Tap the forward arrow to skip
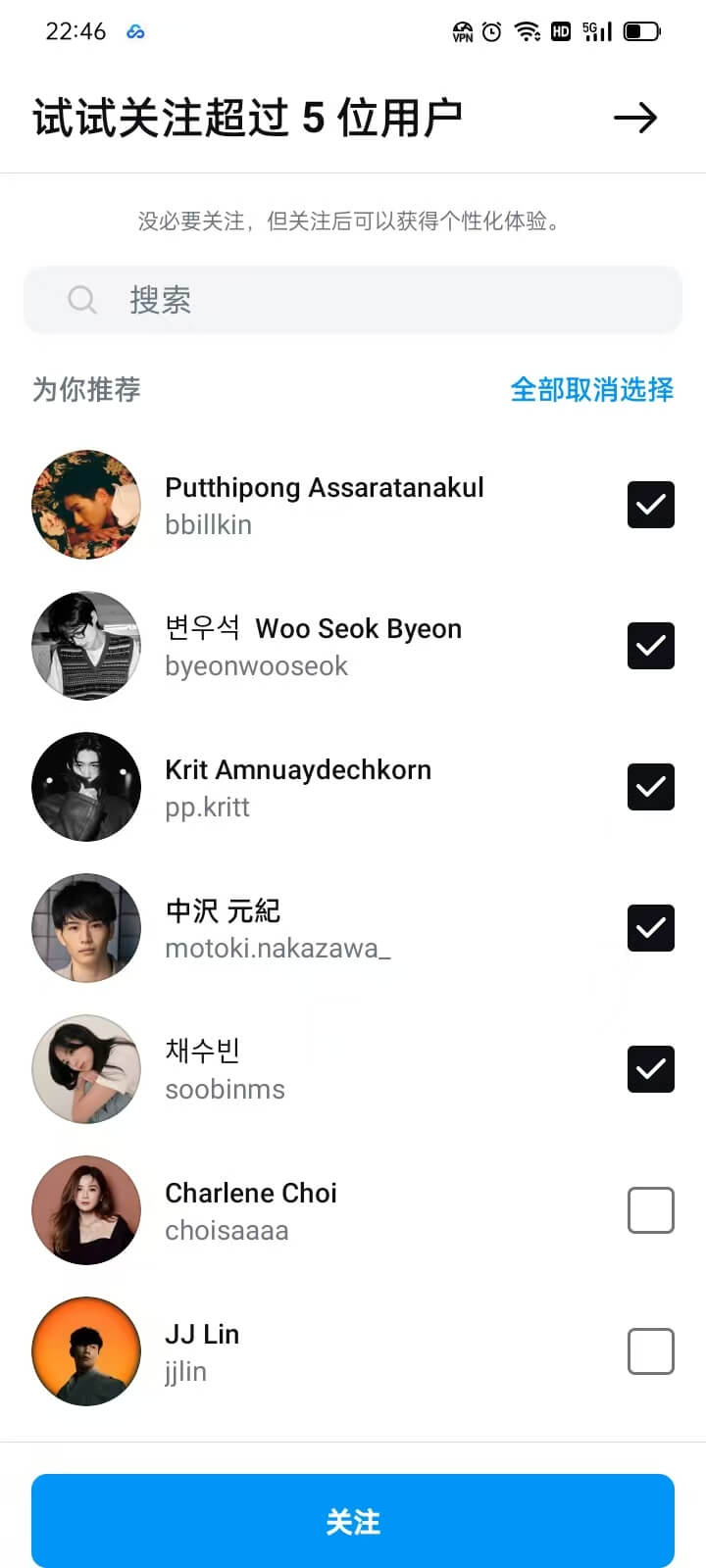706x1568 pixels. (x=637, y=117)
